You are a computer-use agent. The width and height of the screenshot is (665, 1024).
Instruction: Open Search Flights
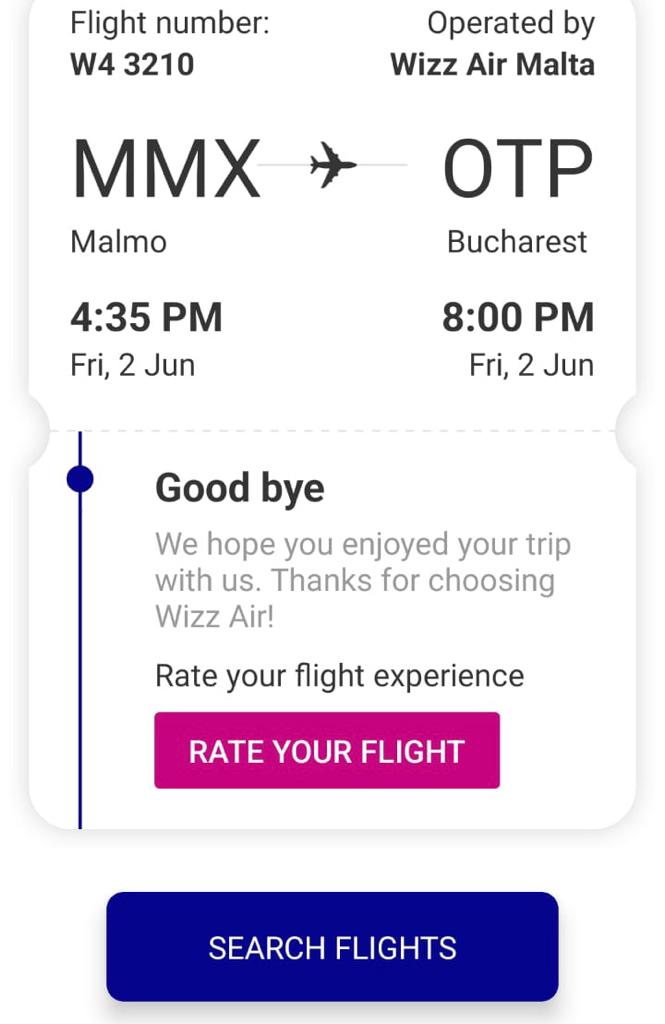(332, 947)
